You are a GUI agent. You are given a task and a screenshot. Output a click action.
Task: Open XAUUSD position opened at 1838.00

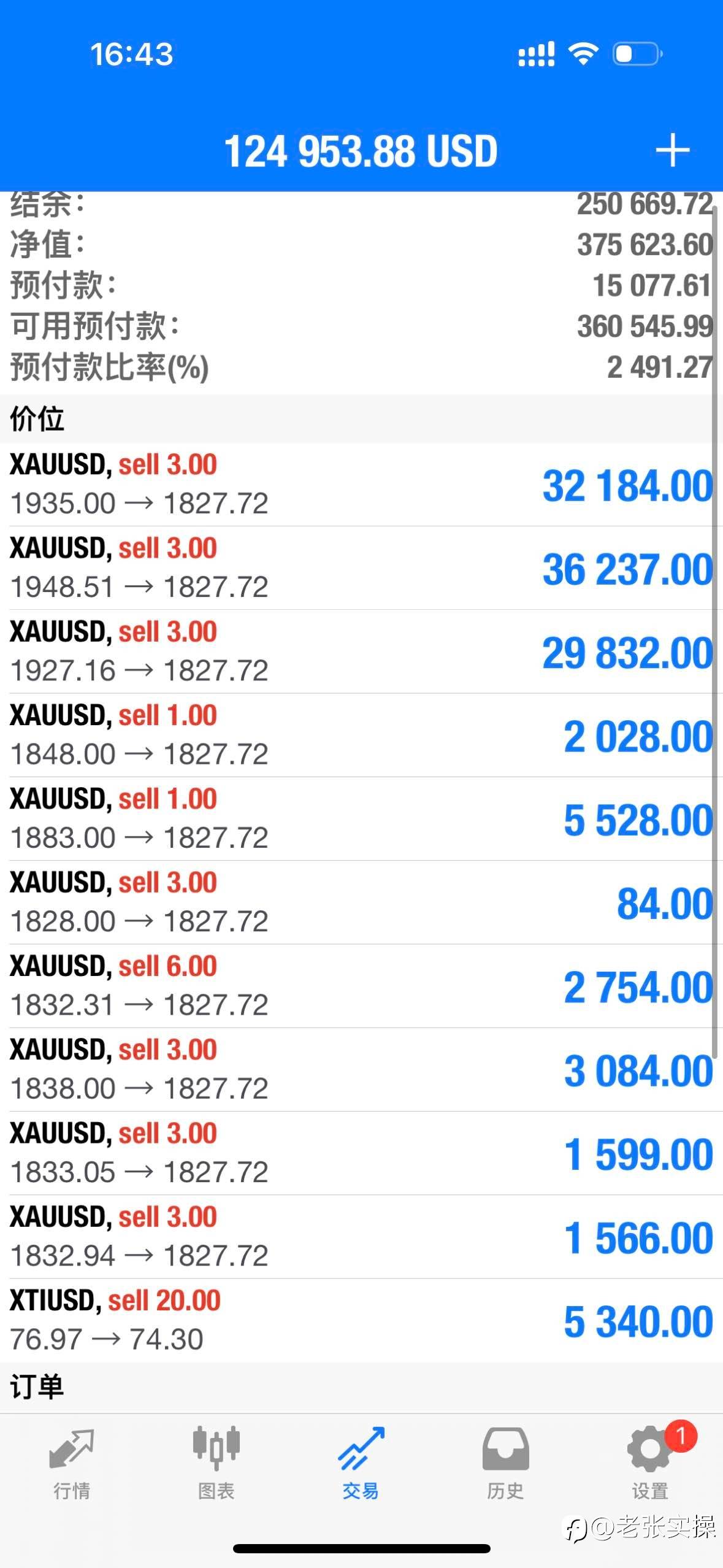tap(361, 1069)
